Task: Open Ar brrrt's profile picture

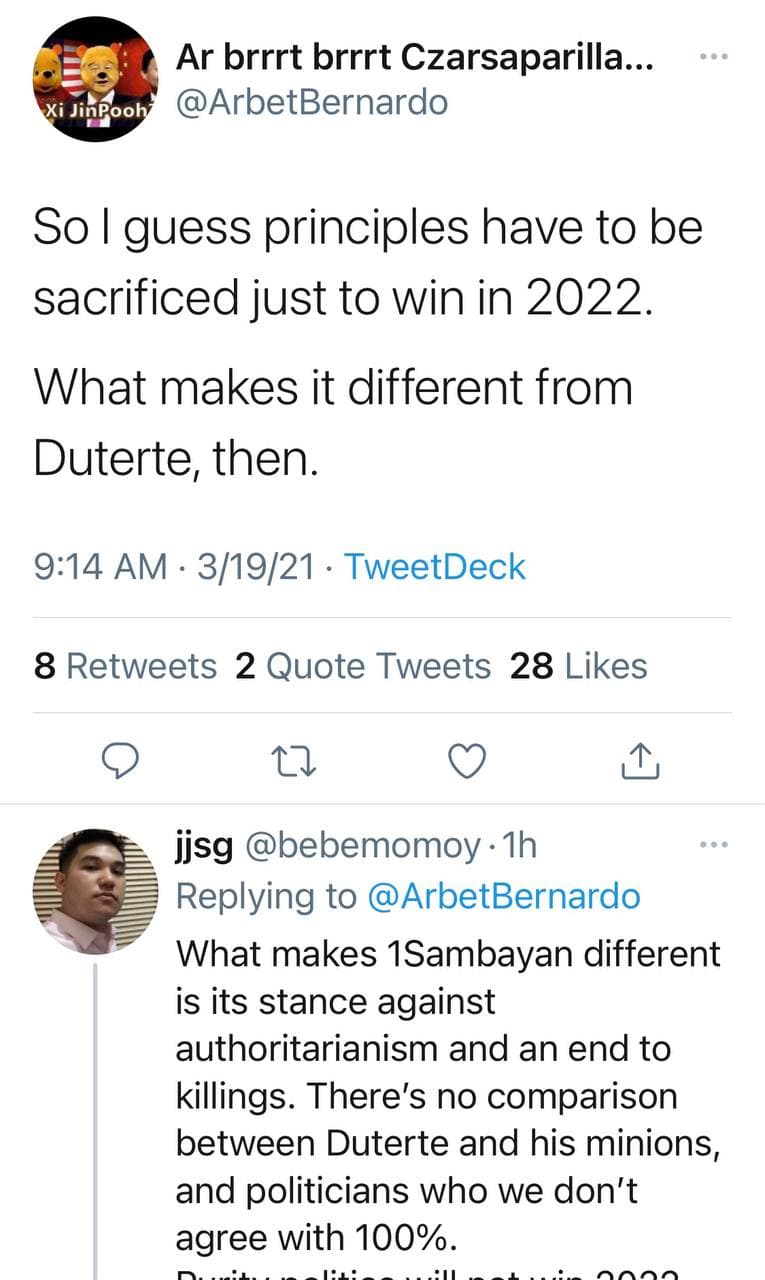Action: click(x=96, y=79)
